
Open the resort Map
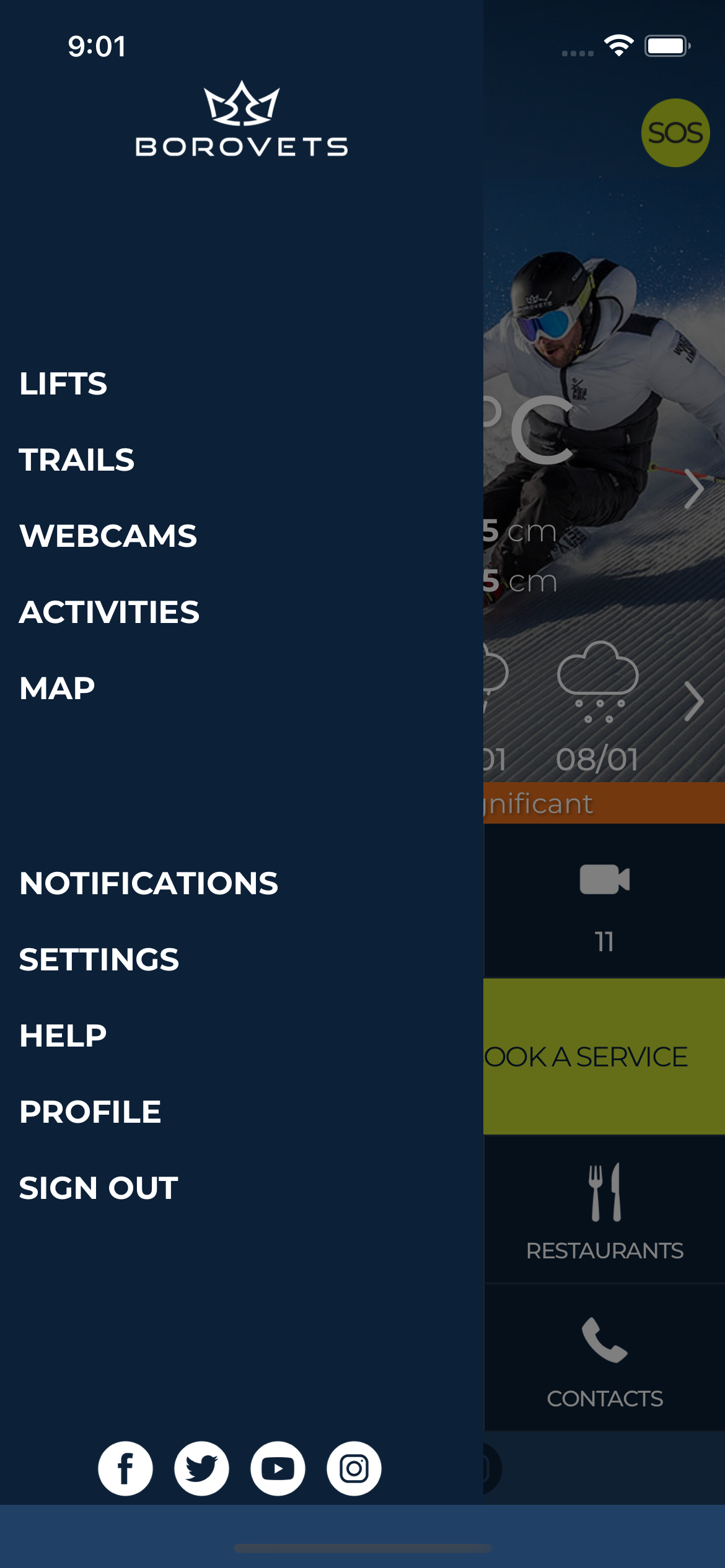(57, 688)
